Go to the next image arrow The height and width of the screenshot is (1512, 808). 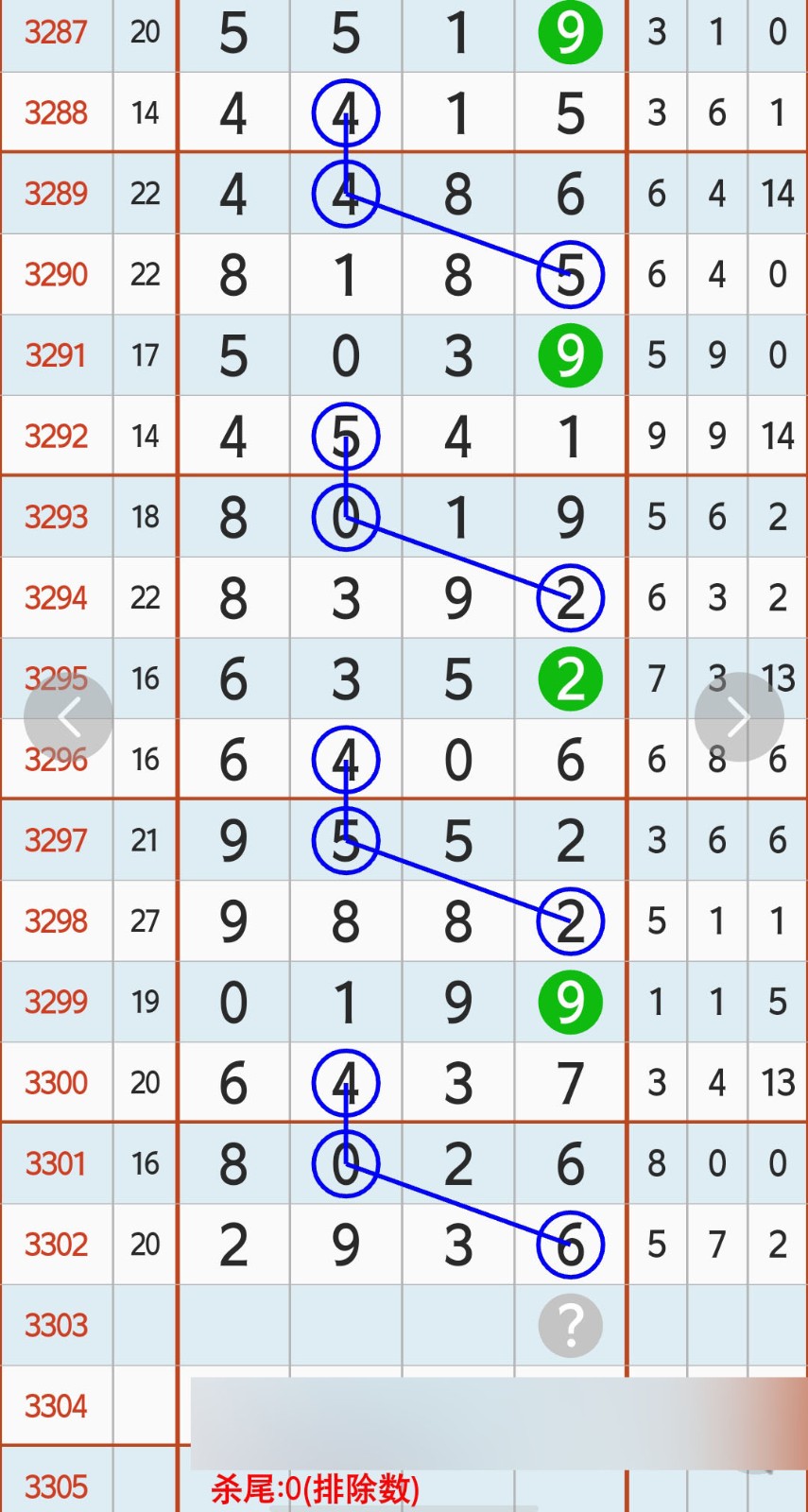[x=739, y=717]
